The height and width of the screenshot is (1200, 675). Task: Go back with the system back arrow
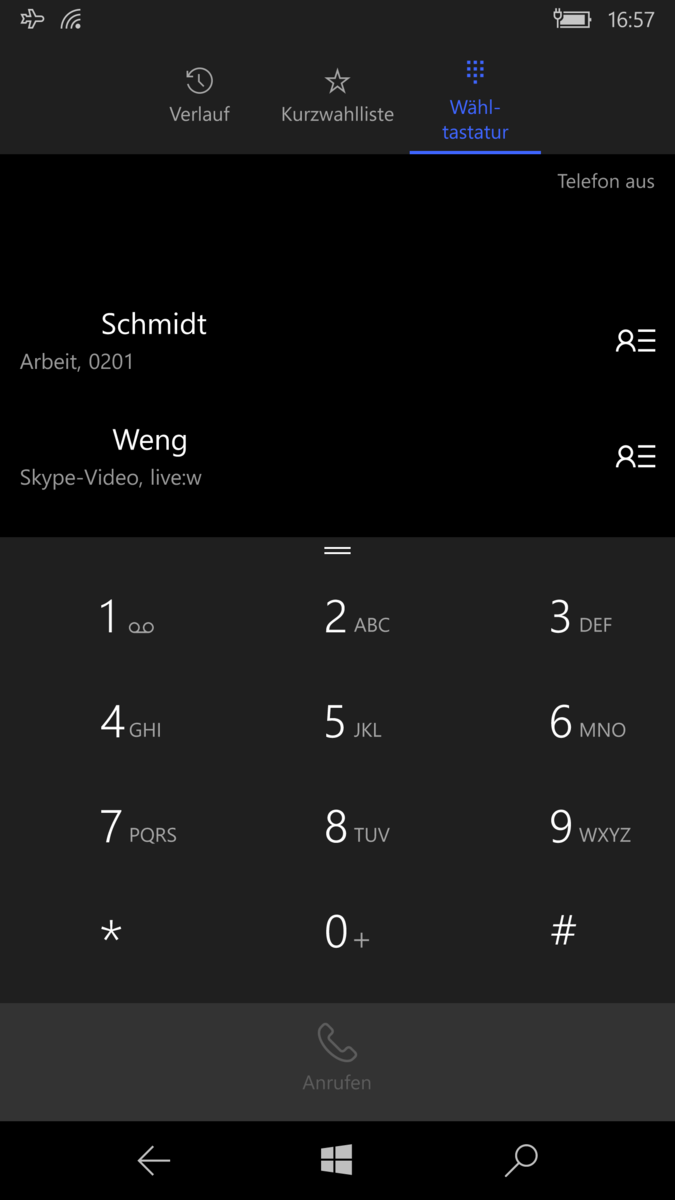click(x=154, y=1160)
